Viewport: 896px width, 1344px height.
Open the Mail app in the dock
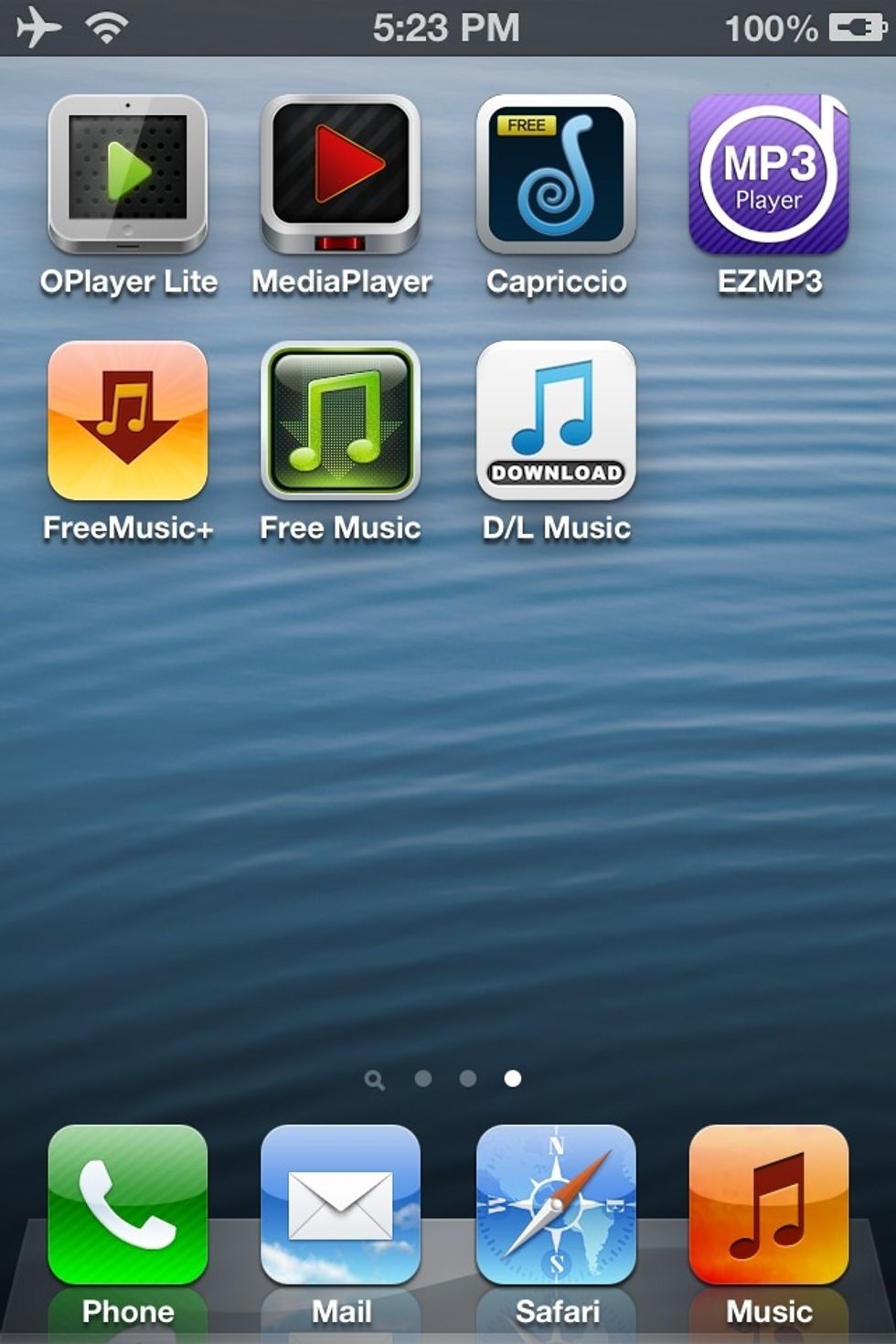click(x=340, y=1205)
